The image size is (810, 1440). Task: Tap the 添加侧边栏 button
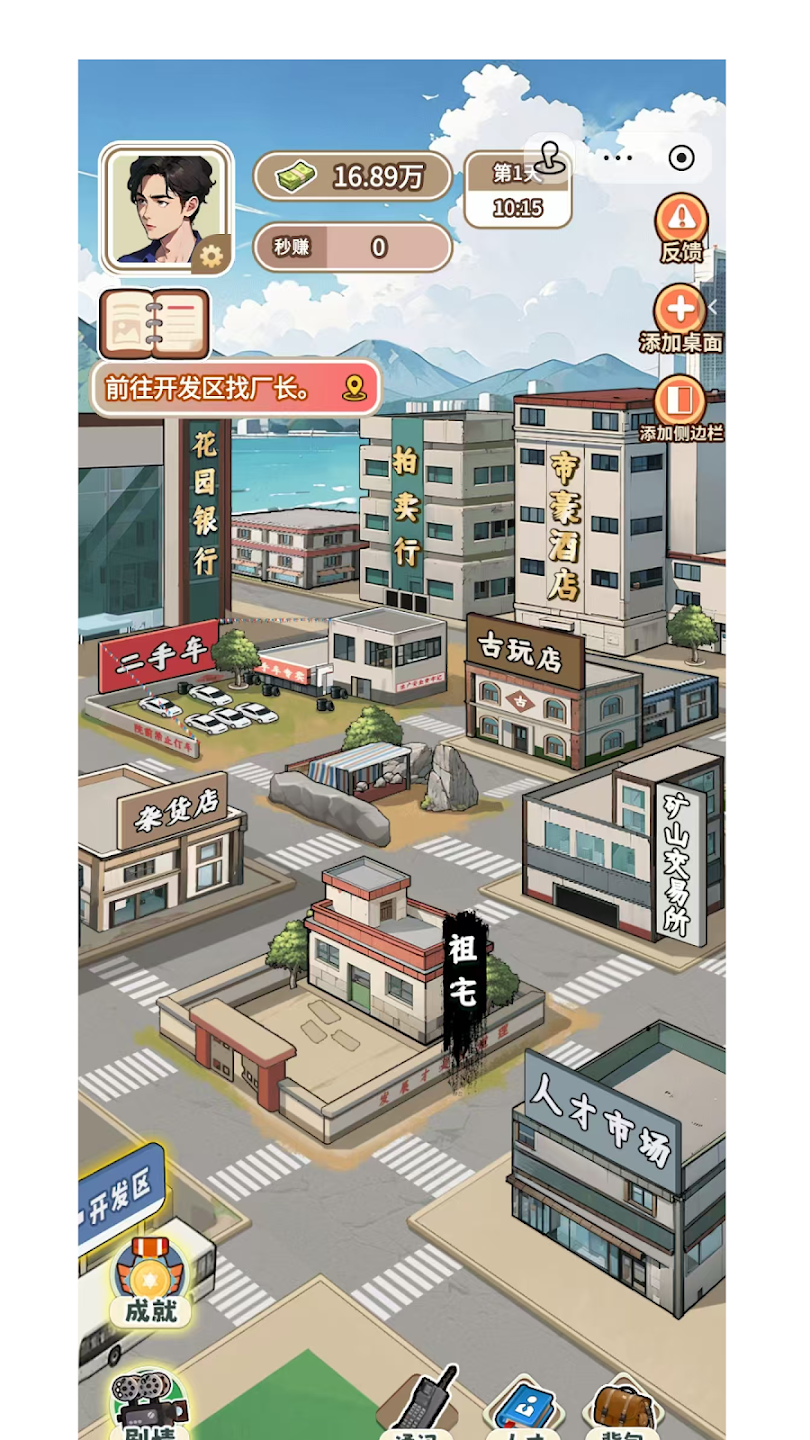(680, 410)
